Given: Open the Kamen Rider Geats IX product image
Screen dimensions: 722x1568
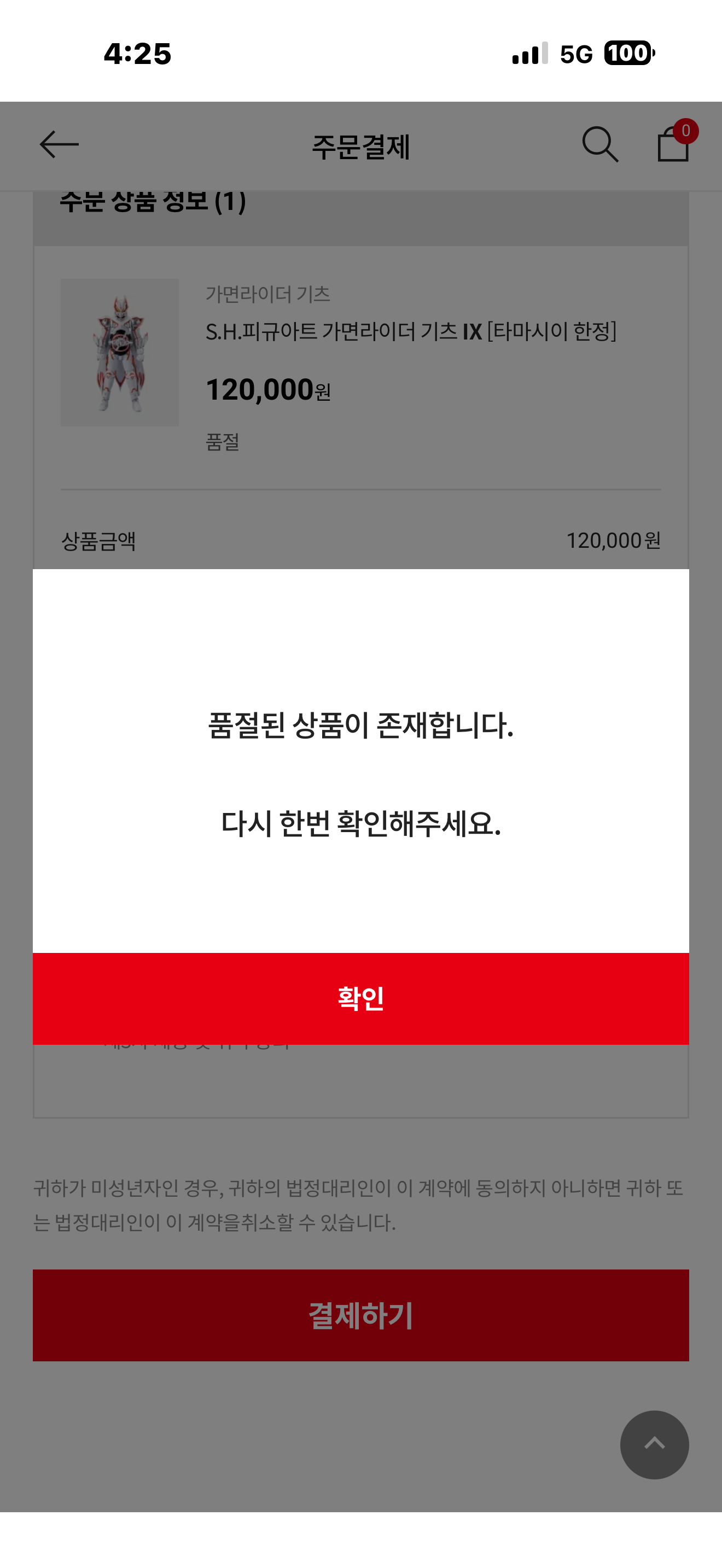Looking at the screenshot, I should click(x=120, y=353).
